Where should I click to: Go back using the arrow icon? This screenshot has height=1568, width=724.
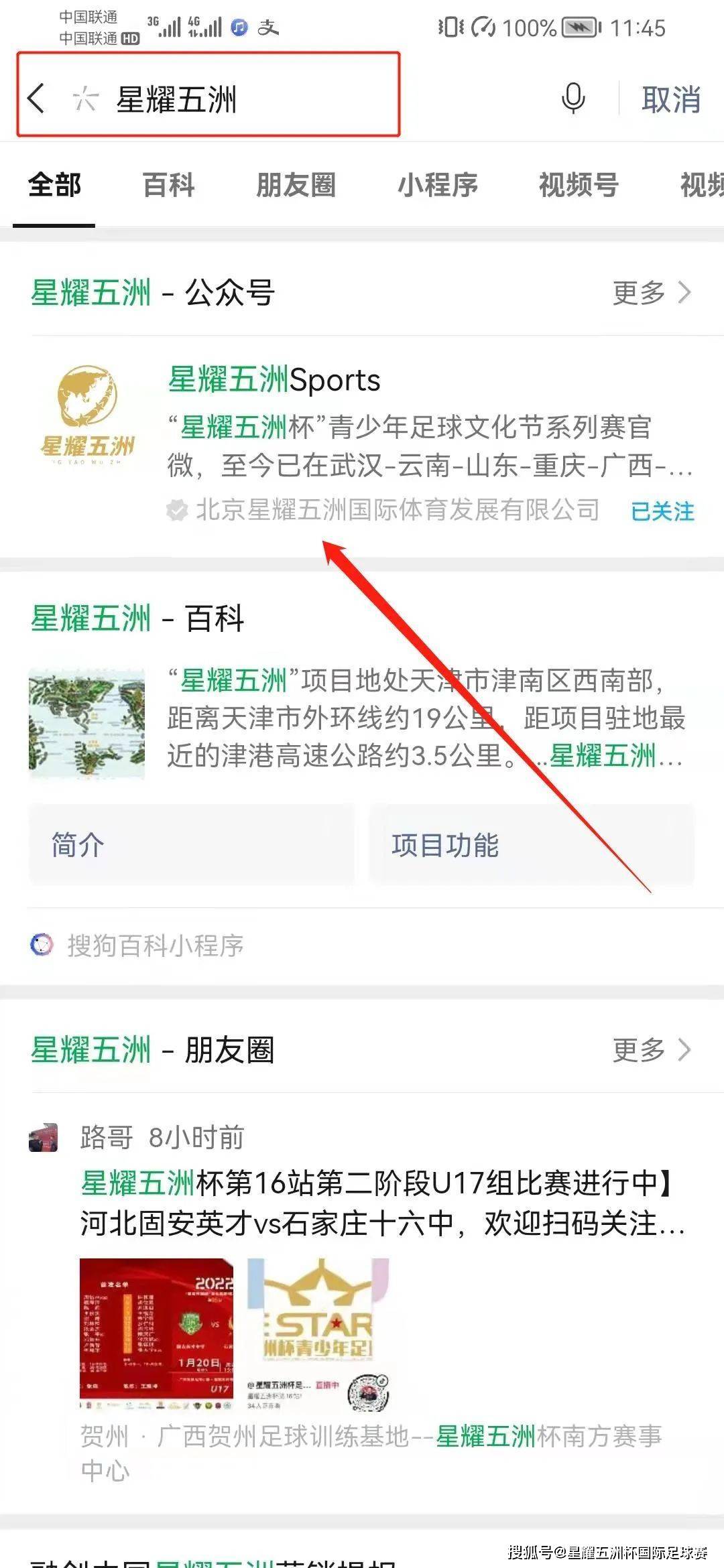tap(36, 99)
